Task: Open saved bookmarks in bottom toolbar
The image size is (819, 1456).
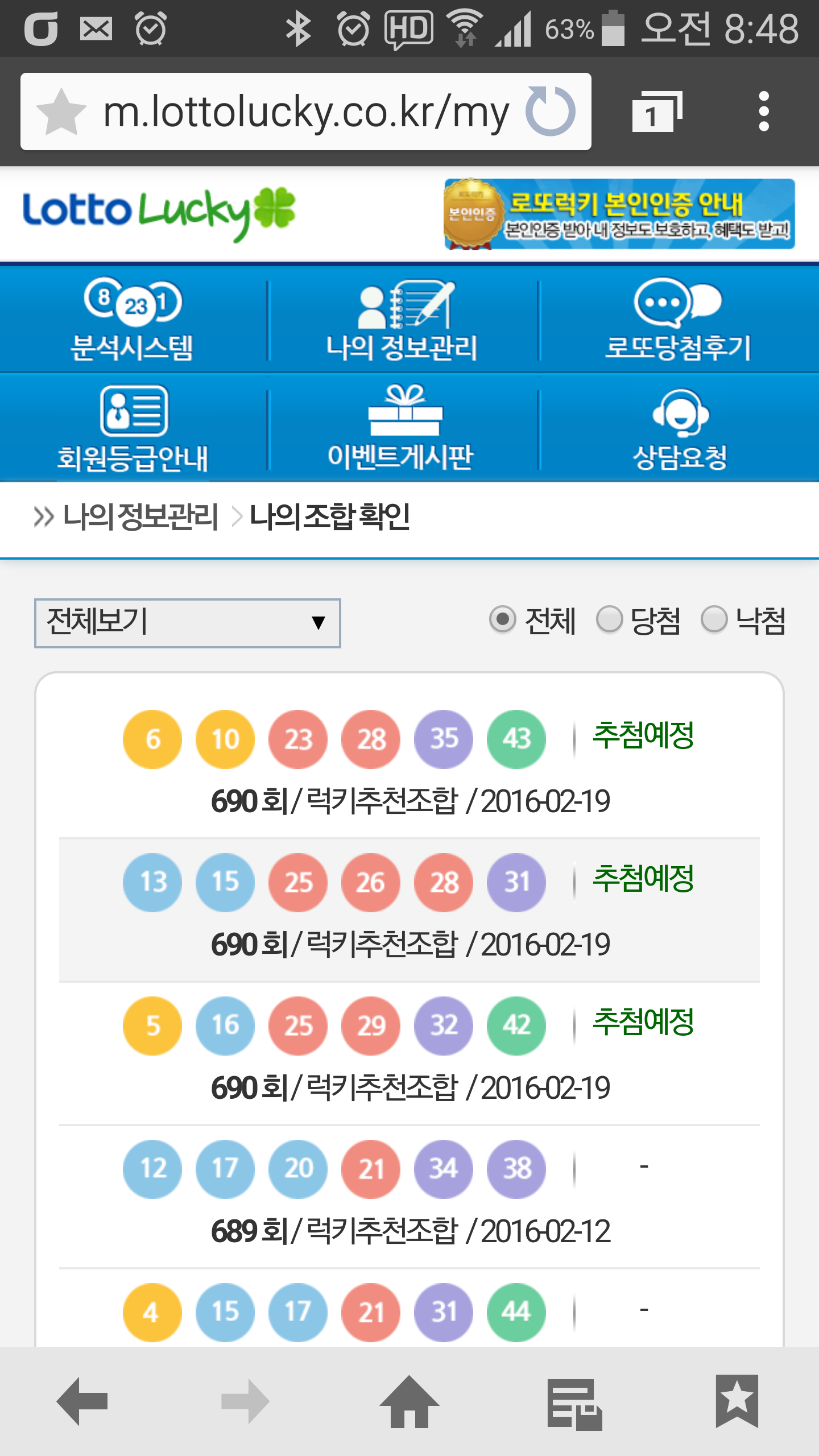Action: tap(737, 1401)
